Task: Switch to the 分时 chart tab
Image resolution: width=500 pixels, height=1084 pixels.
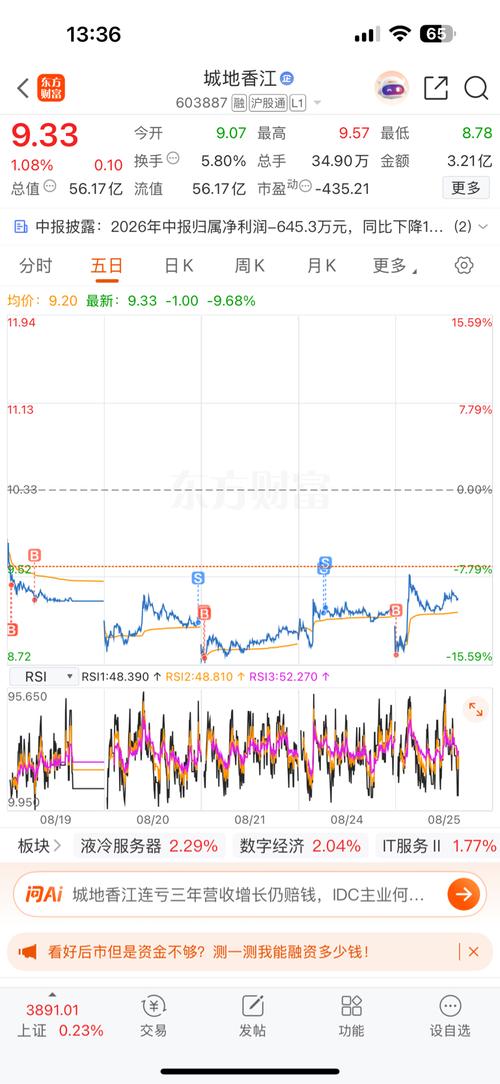Action: point(36,265)
